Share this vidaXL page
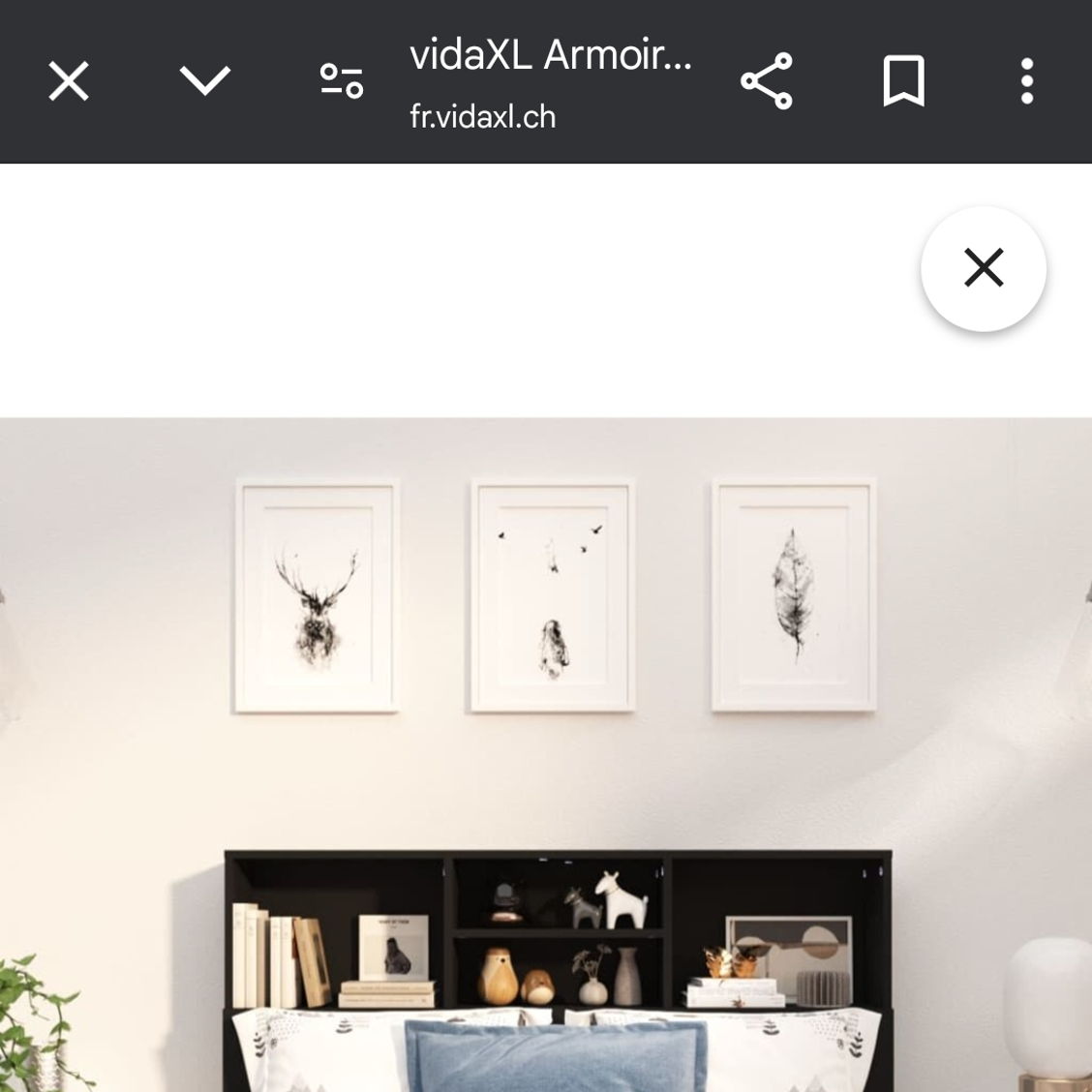 (x=767, y=81)
